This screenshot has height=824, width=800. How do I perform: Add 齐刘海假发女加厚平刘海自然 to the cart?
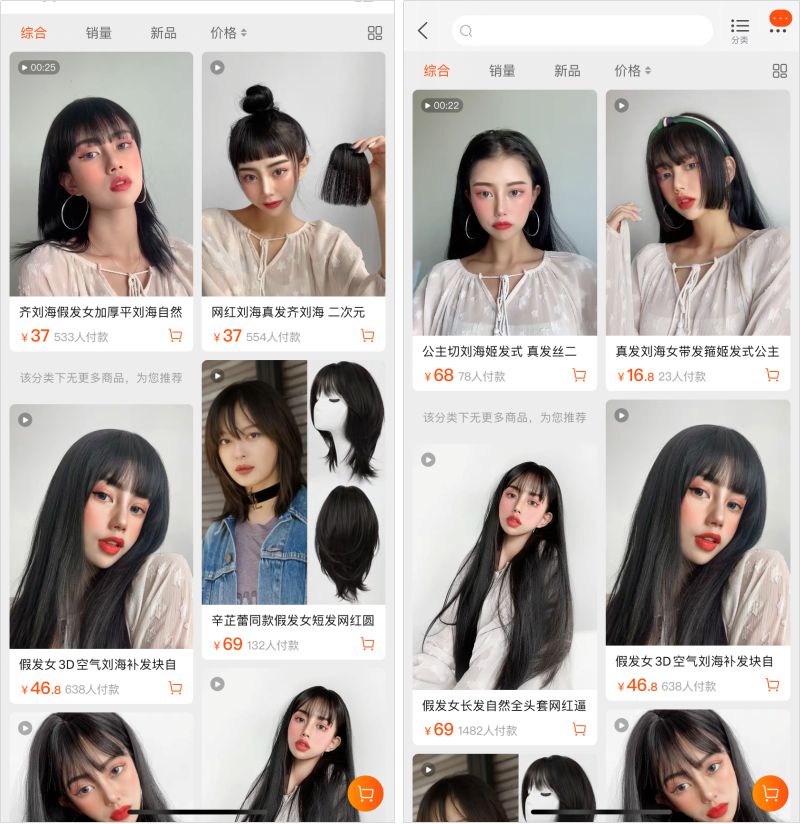[x=175, y=336]
